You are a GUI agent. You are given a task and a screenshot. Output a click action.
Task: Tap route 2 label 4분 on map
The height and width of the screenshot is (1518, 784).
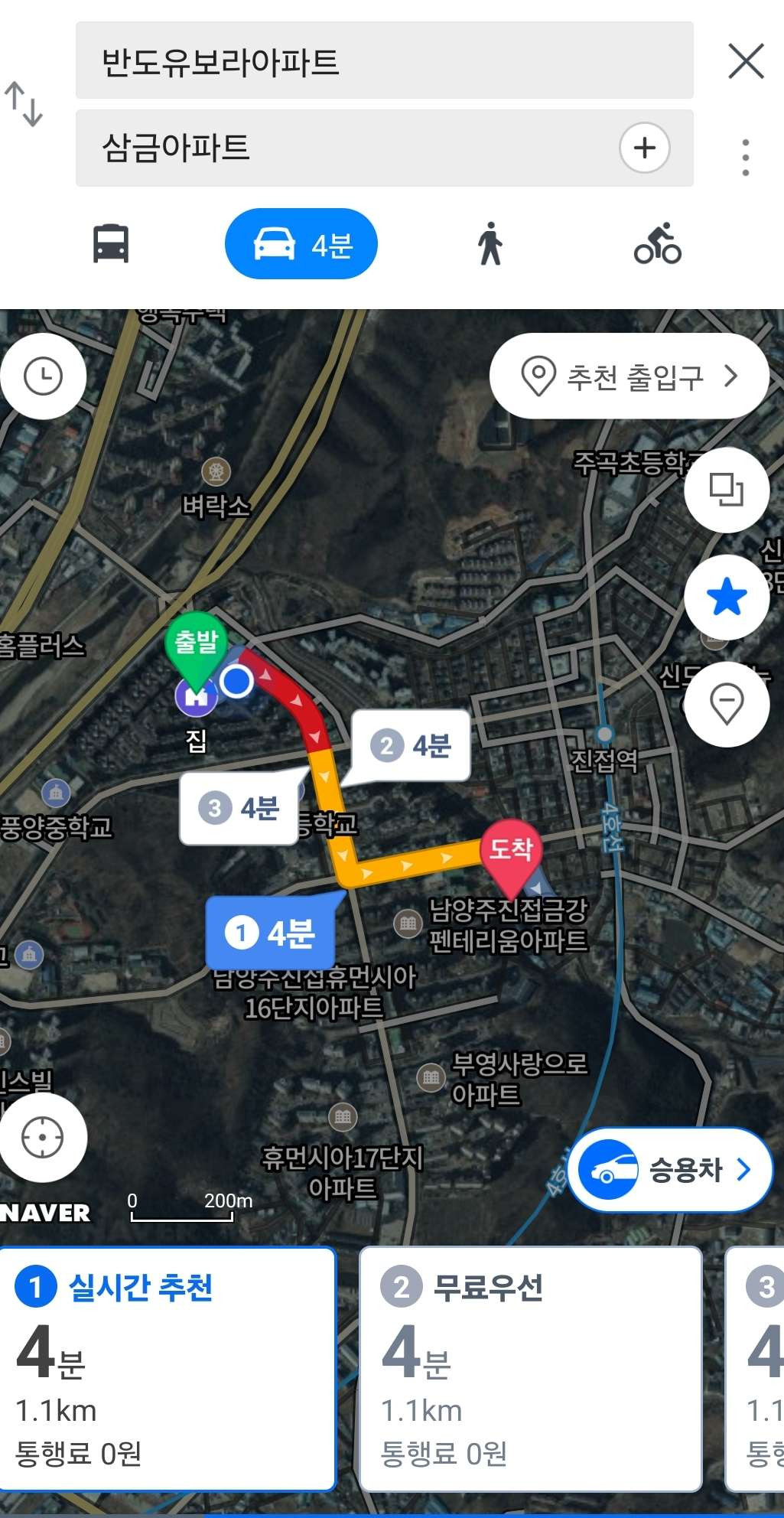coord(411,746)
